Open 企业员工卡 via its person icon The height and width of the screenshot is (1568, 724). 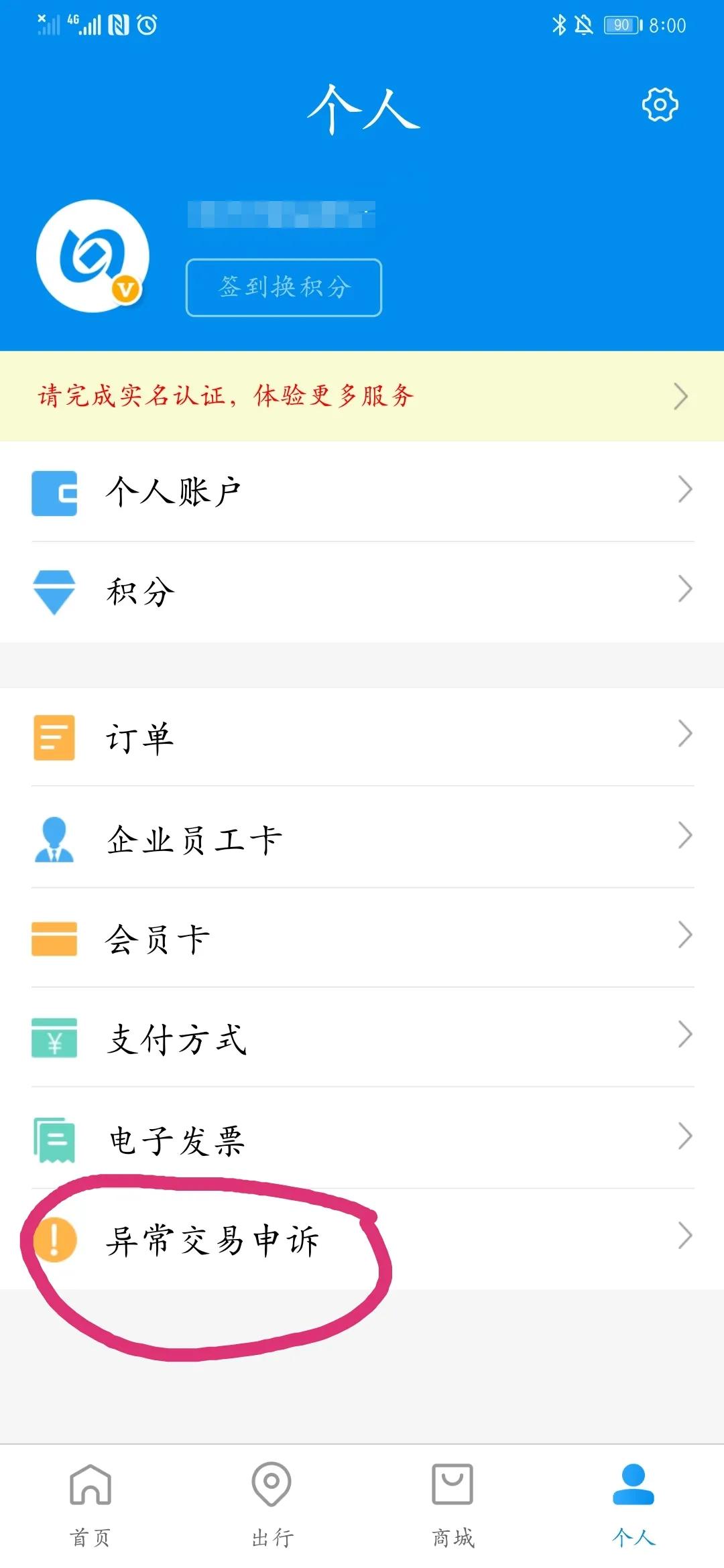pos(54,839)
